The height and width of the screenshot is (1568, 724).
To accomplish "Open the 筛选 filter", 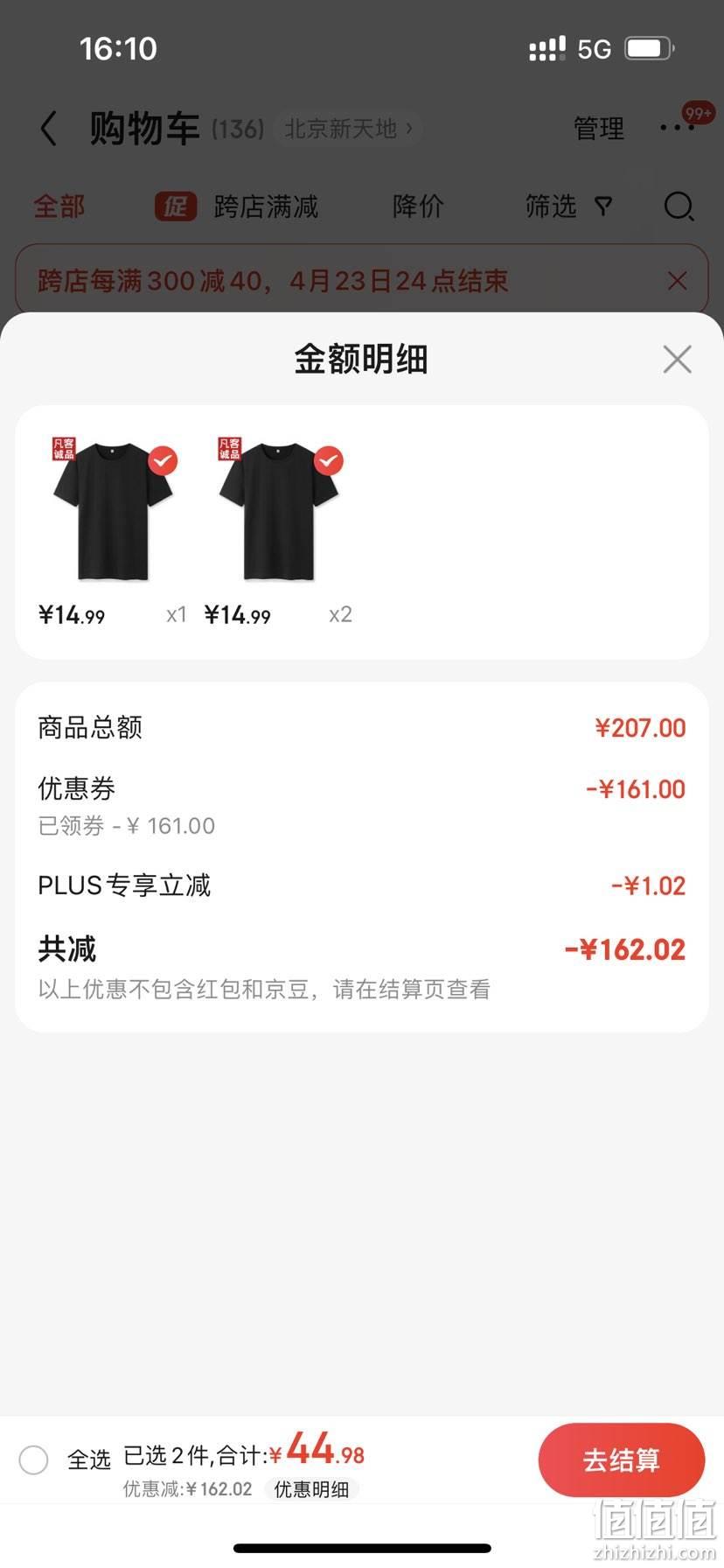I will [568, 206].
